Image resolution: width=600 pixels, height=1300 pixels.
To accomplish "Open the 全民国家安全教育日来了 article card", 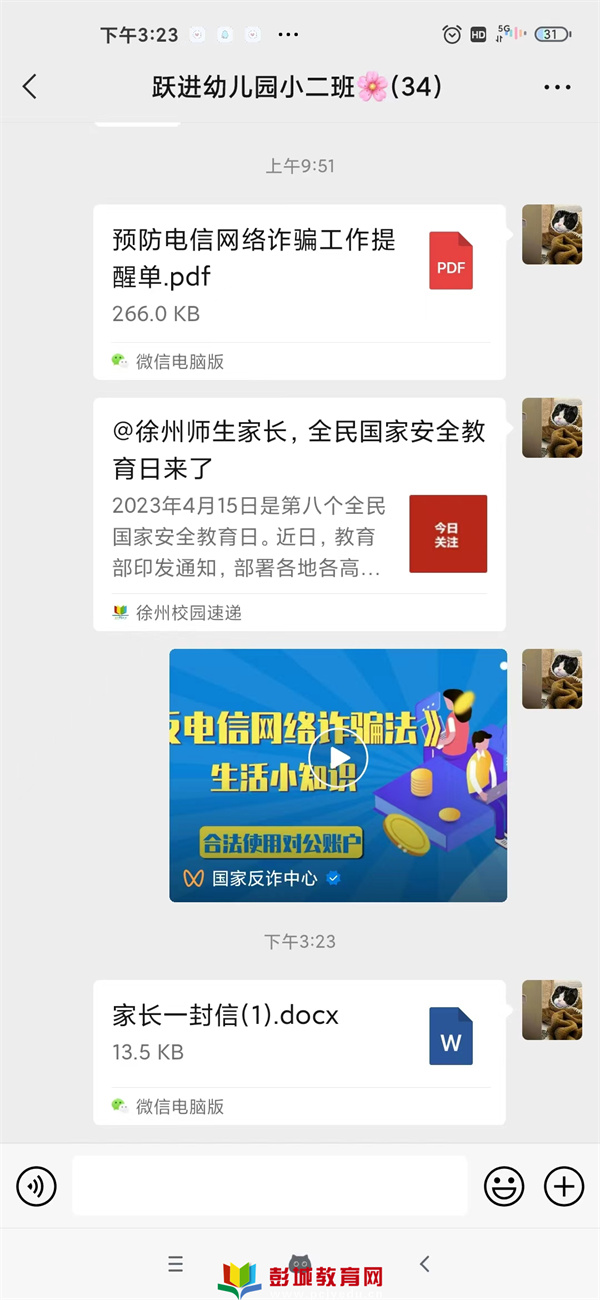I will [299, 500].
